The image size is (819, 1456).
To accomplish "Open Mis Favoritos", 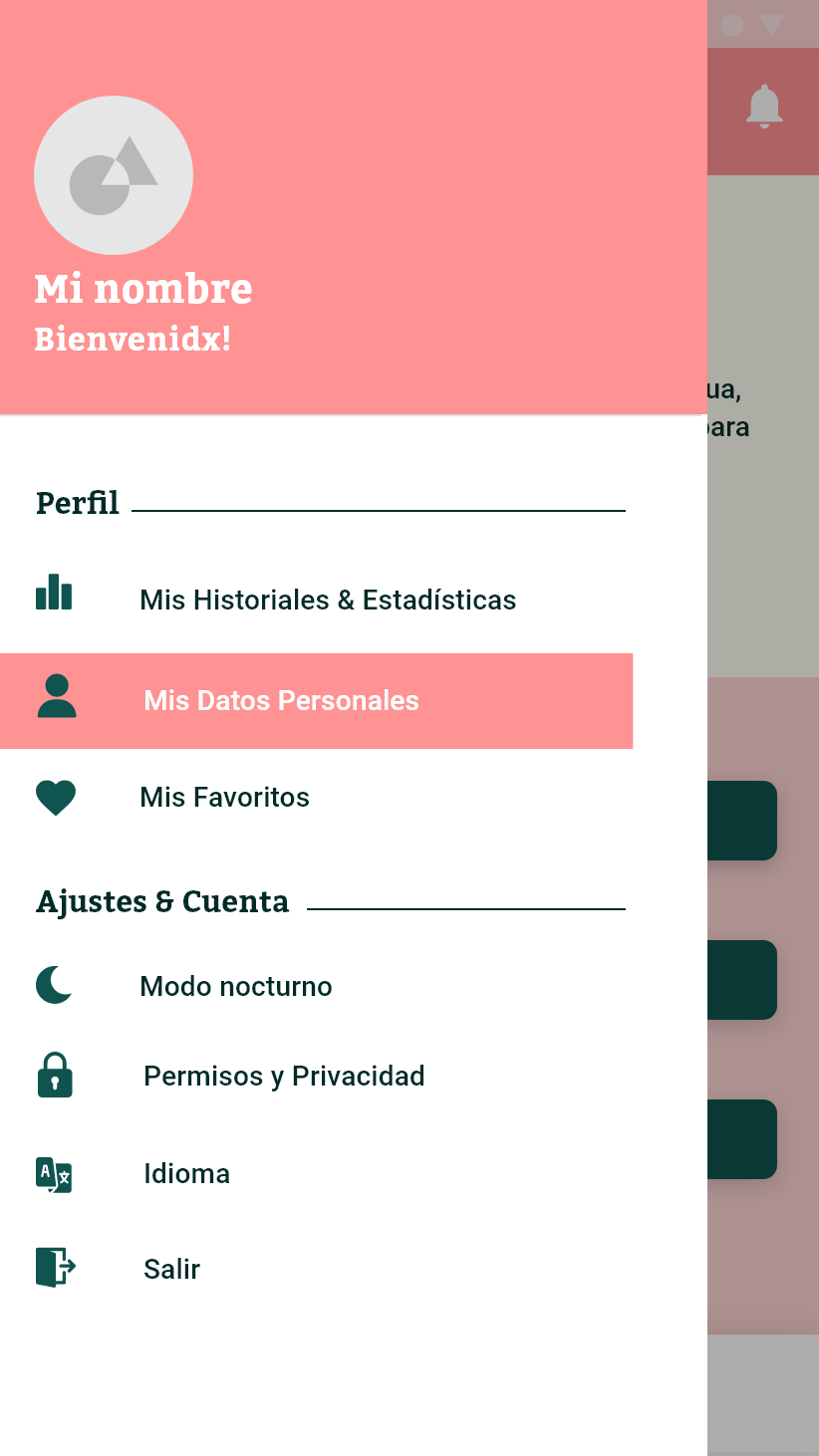I will pos(224,797).
